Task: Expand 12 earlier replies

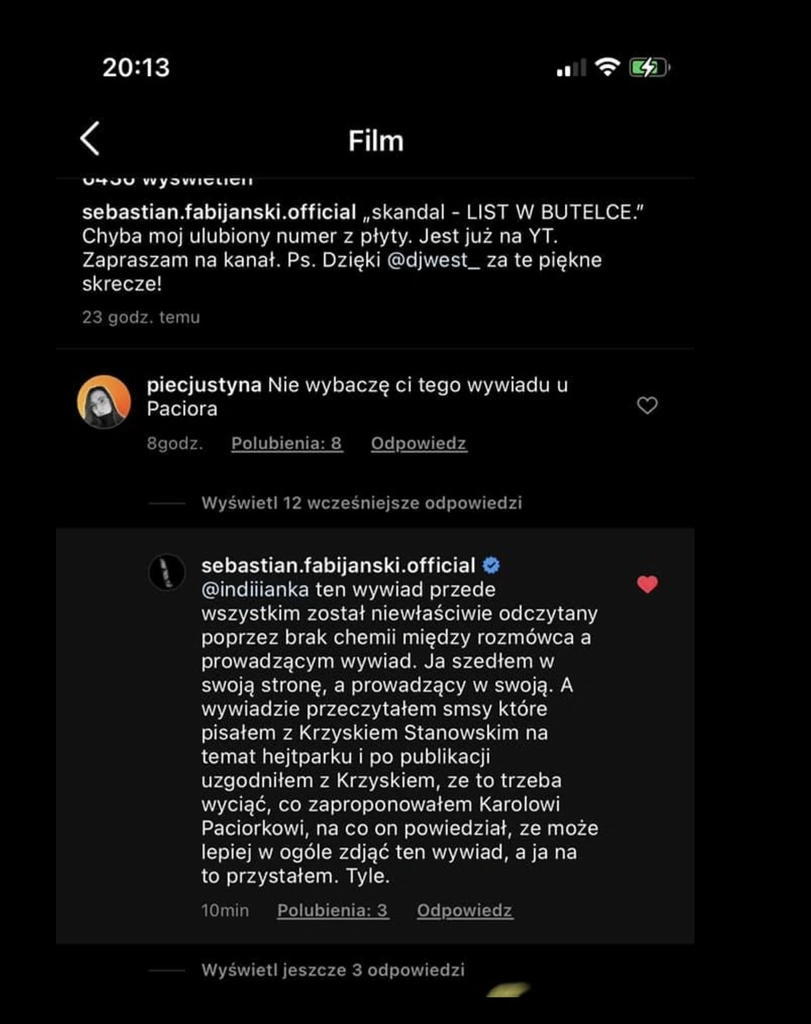Action: click(x=361, y=503)
